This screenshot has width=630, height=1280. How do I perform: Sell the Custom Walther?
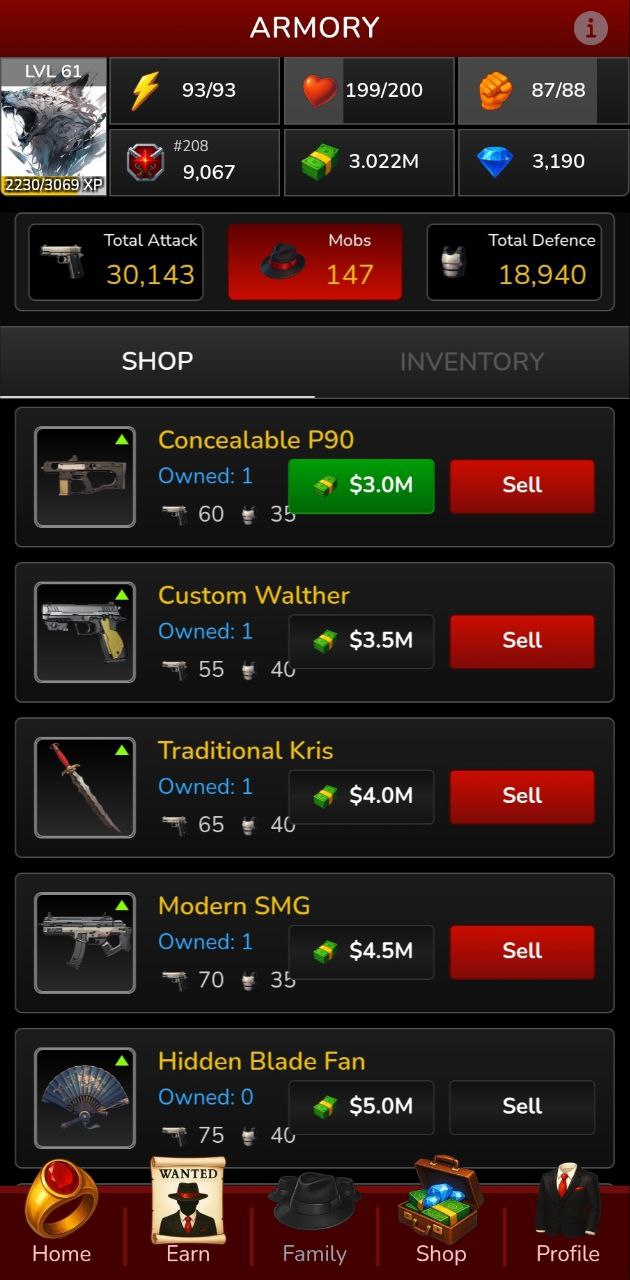point(522,641)
